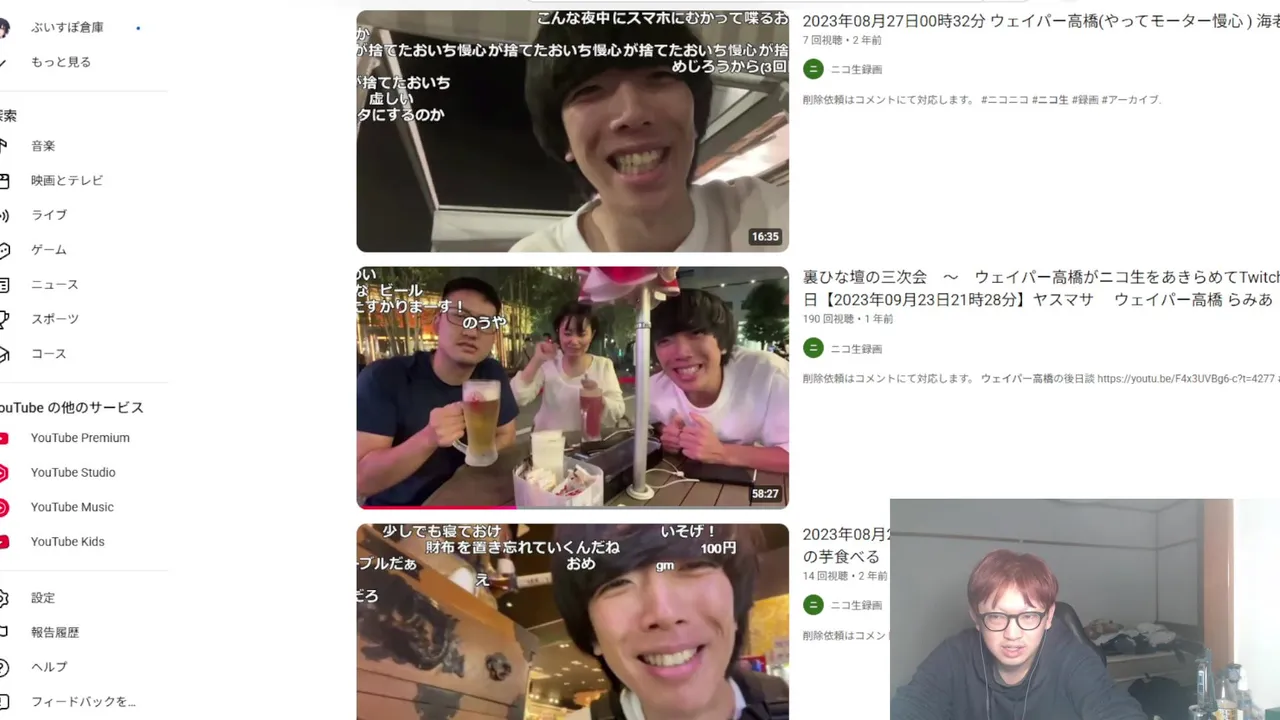The height and width of the screenshot is (720, 1280).
Task: Launch YouTube Studio
Action: click(72, 473)
